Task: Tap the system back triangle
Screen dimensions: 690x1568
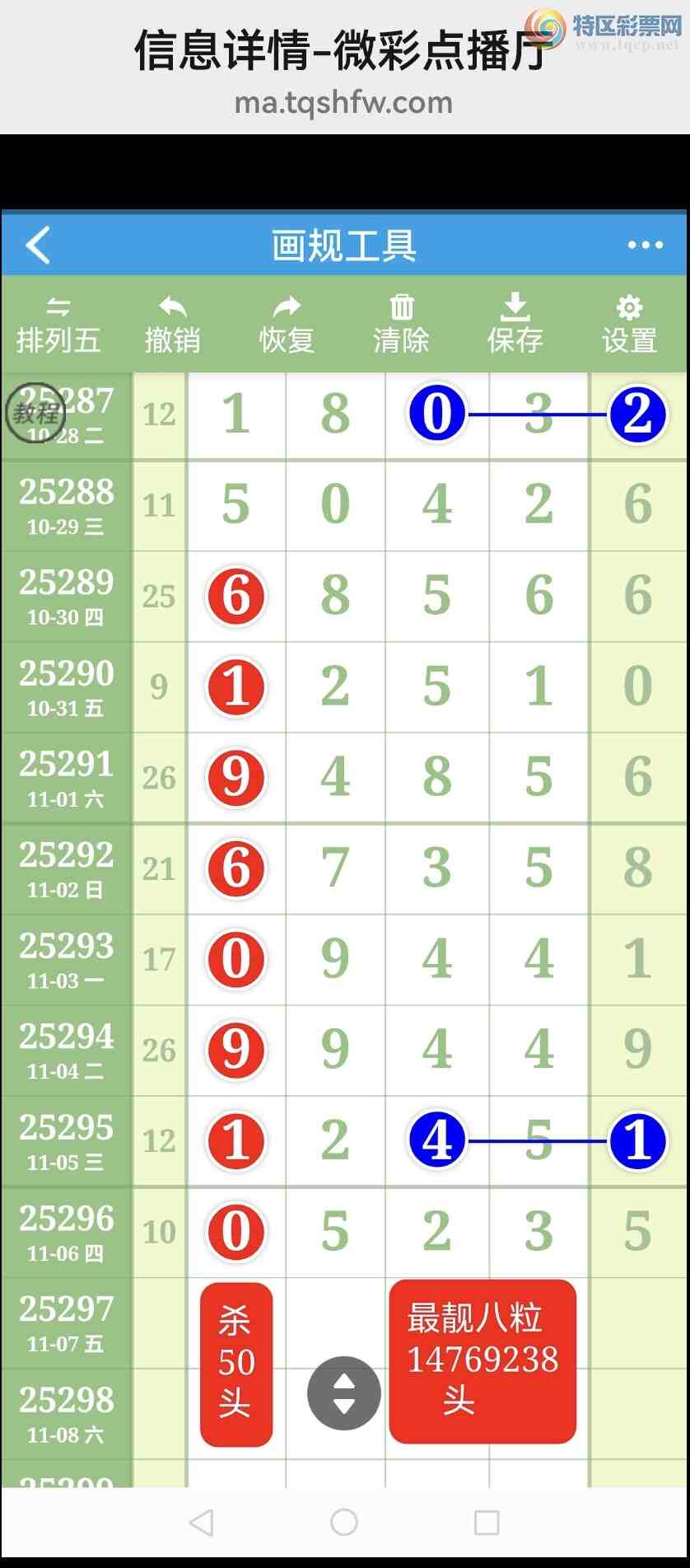Action: pos(201,1522)
